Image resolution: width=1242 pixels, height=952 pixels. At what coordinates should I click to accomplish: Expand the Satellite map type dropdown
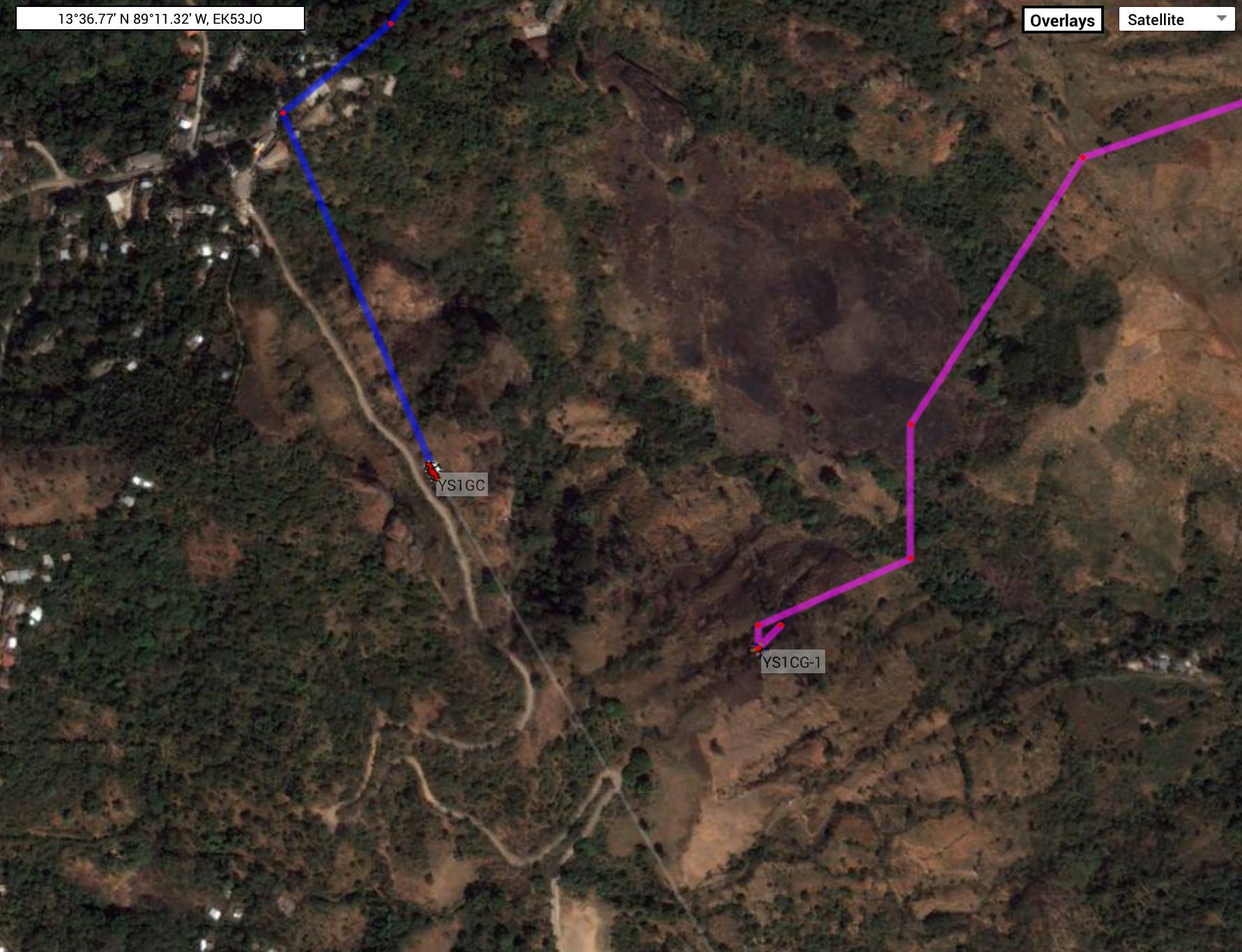pyautogui.click(x=1176, y=20)
